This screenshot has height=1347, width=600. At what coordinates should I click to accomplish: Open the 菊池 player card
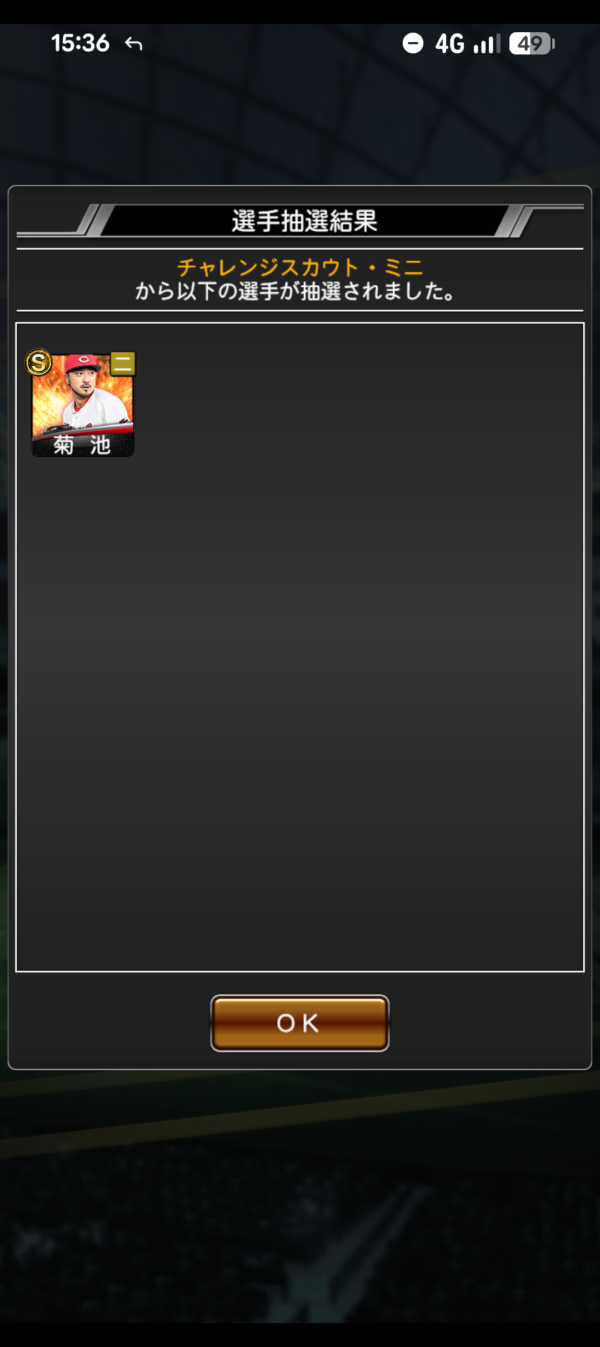tap(82, 404)
